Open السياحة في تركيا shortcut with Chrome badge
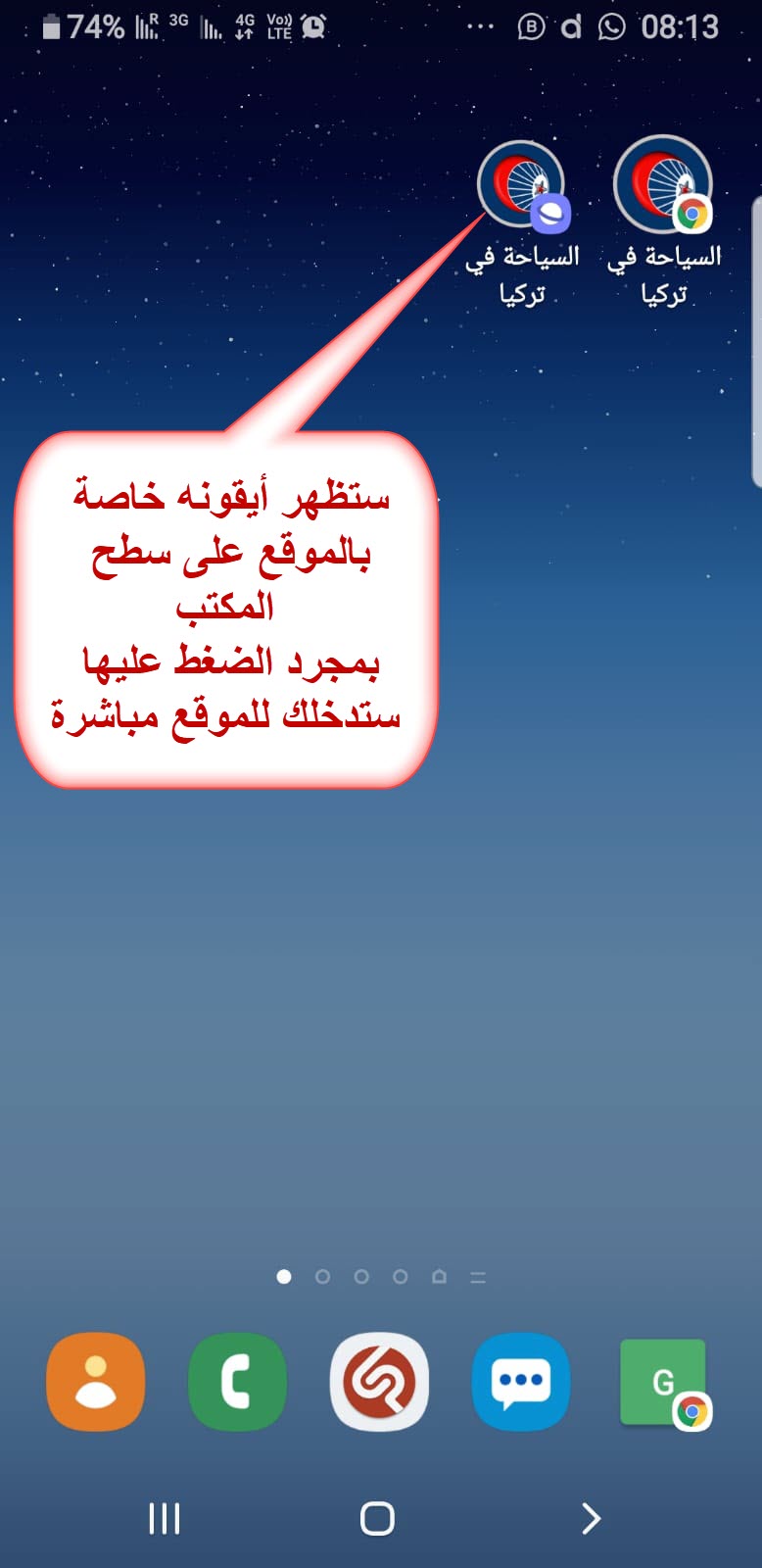This screenshot has width=762, height=1568. point(663,186)
